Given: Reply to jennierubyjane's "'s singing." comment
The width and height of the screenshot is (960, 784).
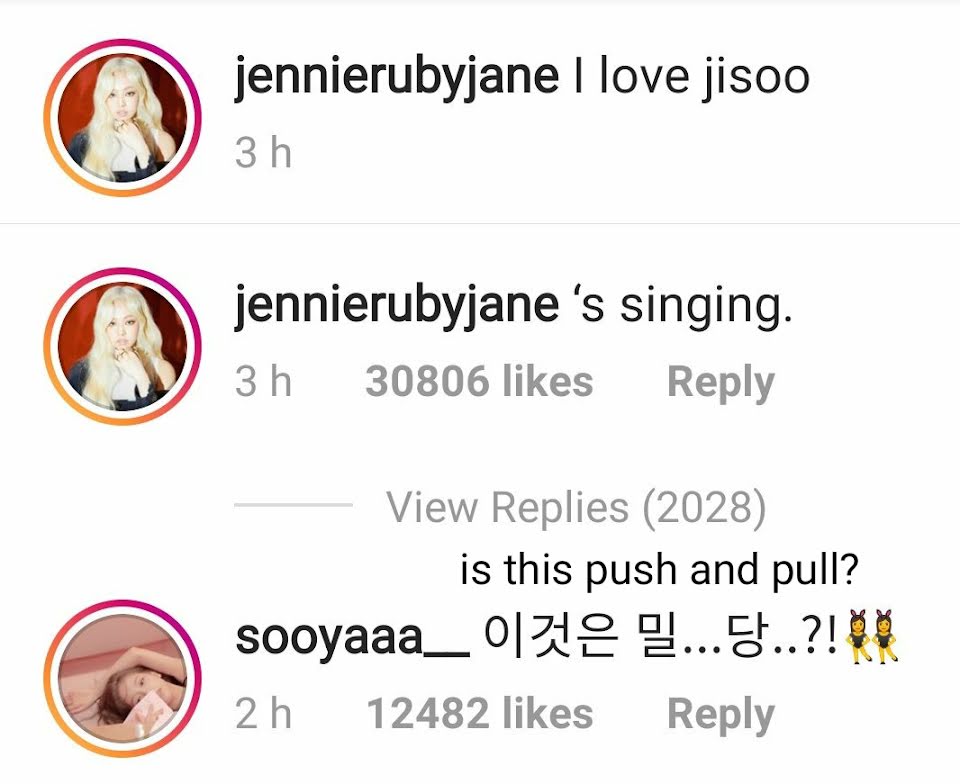Looking at the screenshot, I should click(721, 383).
